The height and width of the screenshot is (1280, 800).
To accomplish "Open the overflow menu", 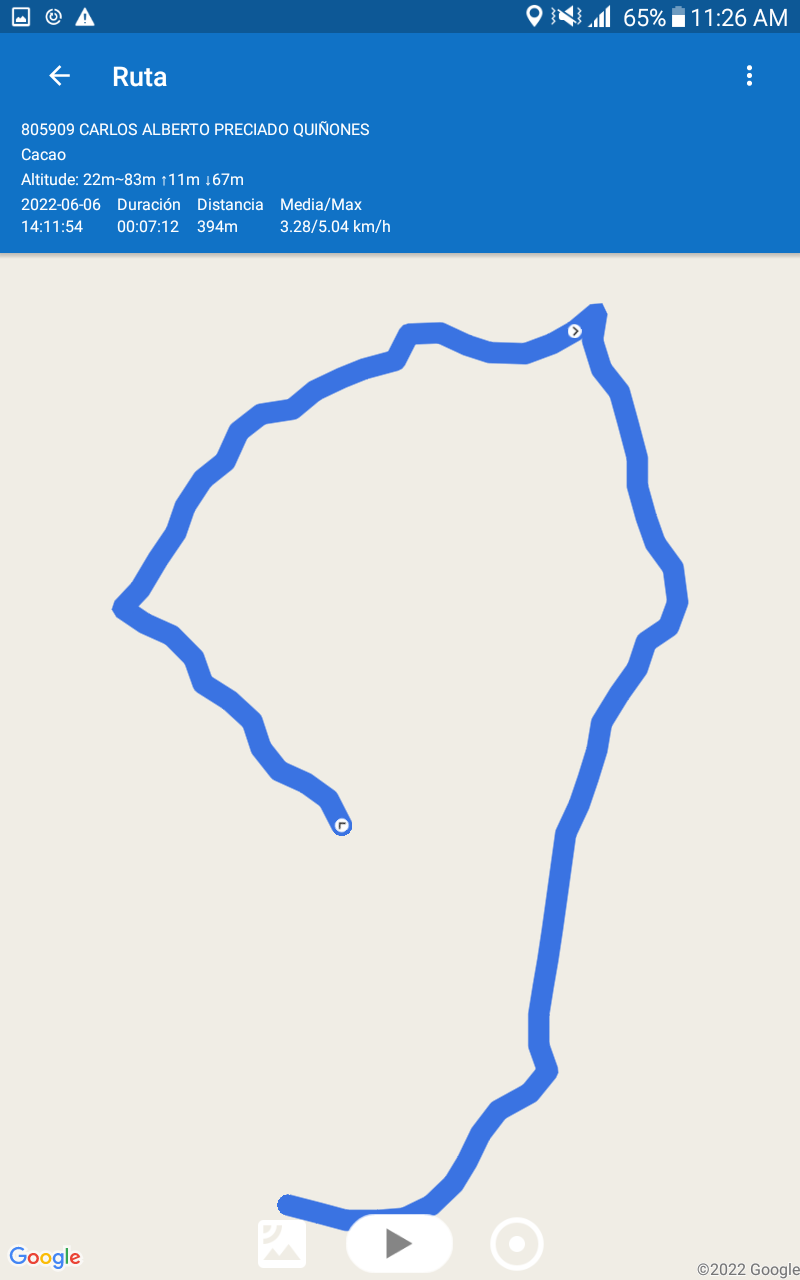I will coord(749,76).
